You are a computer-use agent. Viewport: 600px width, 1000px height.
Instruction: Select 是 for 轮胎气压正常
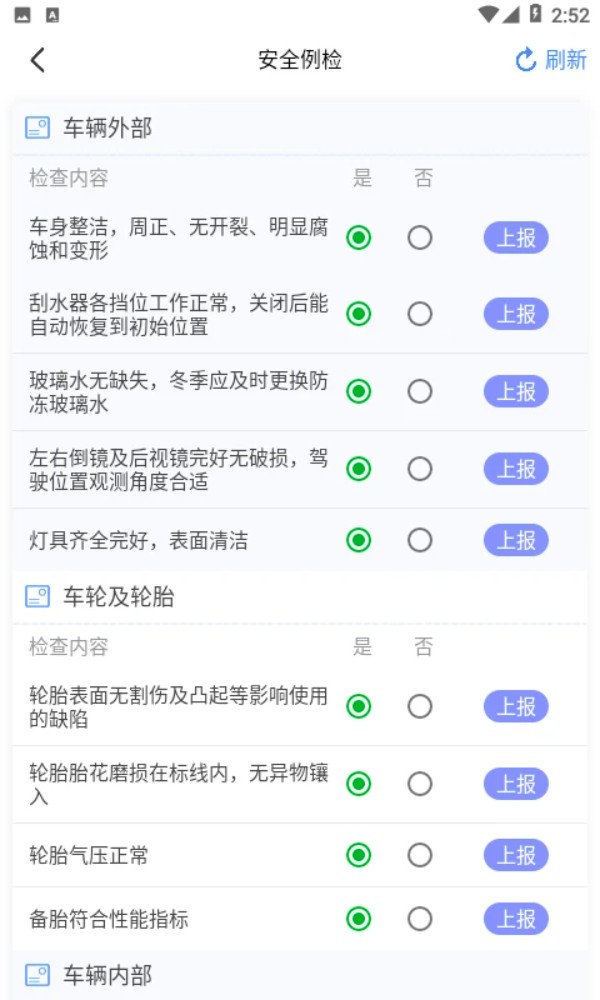click(x=359, y=855)
